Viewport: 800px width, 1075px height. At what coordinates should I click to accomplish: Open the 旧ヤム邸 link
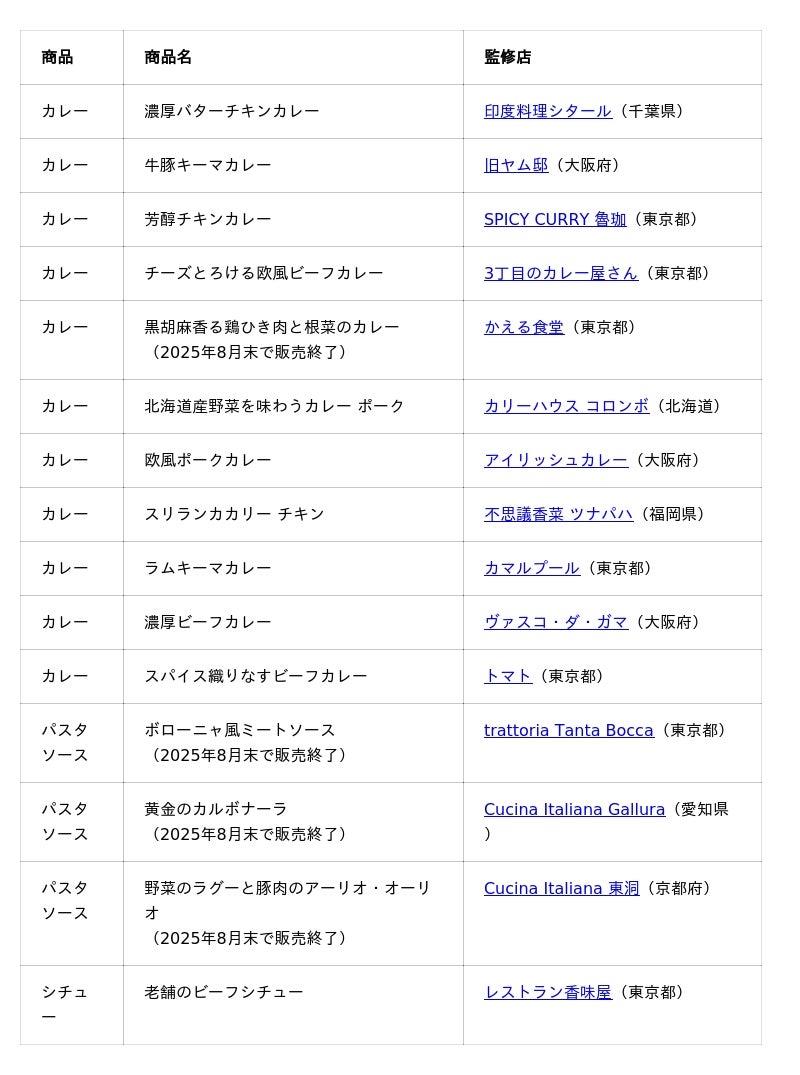[516, 165]
